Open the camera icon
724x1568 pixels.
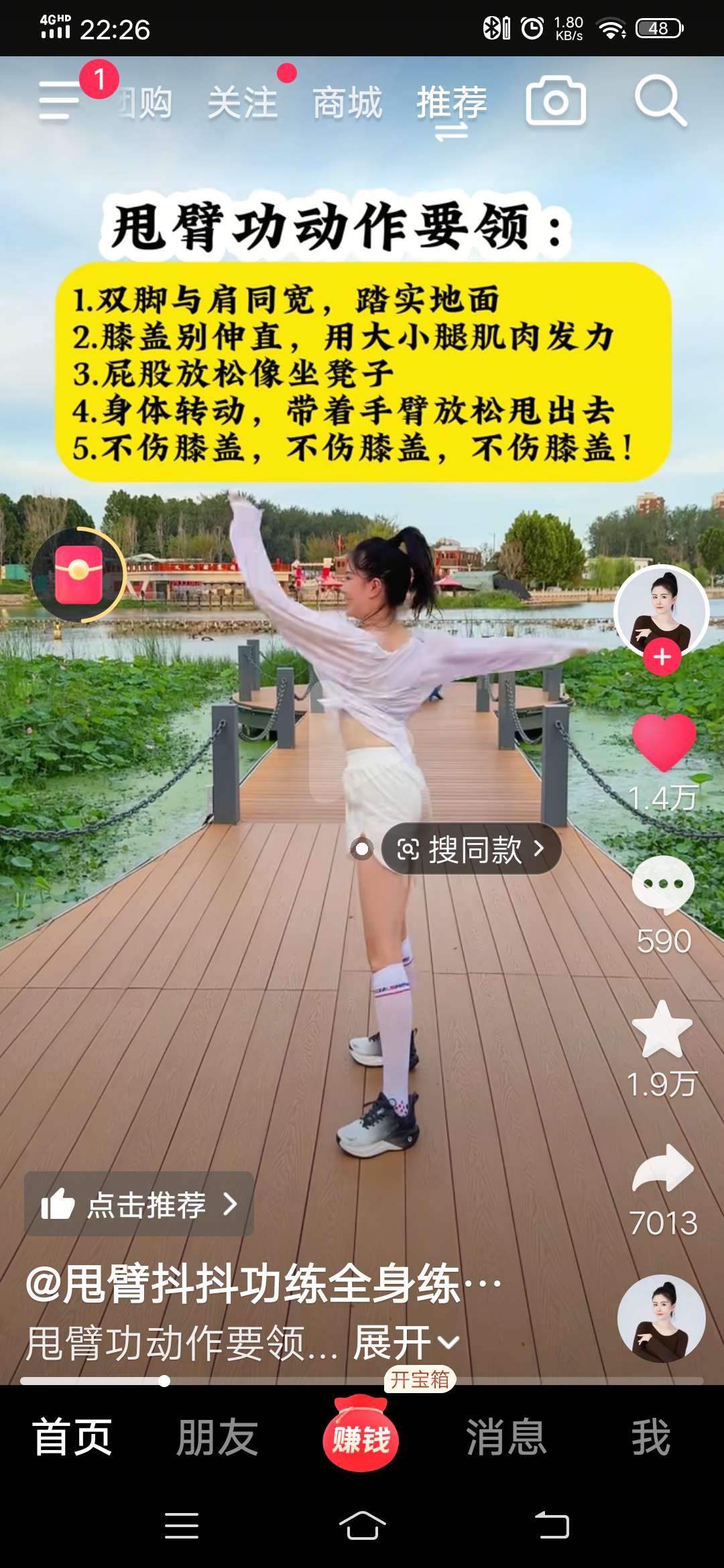pos(556,101)
